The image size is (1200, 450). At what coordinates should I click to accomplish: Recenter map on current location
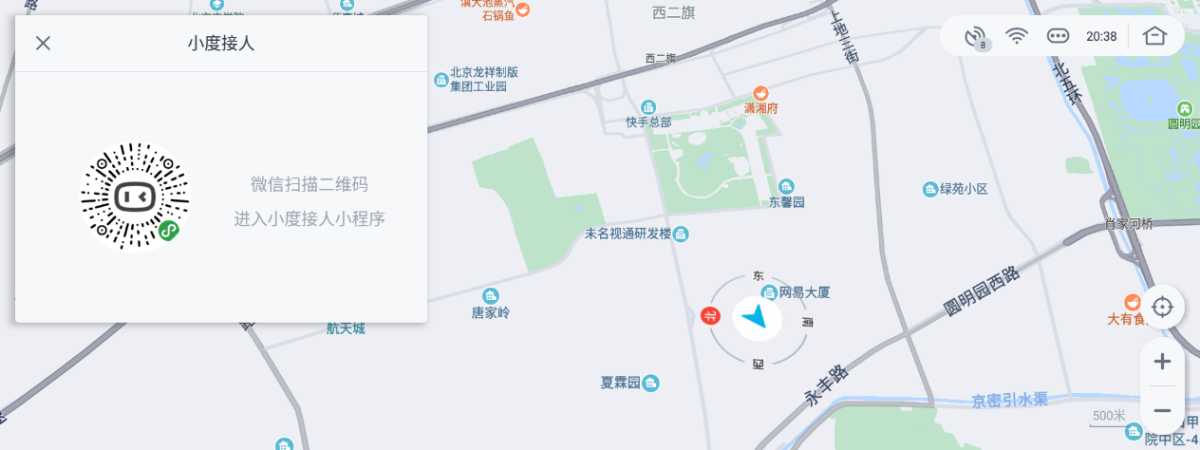coord(1162,306)
